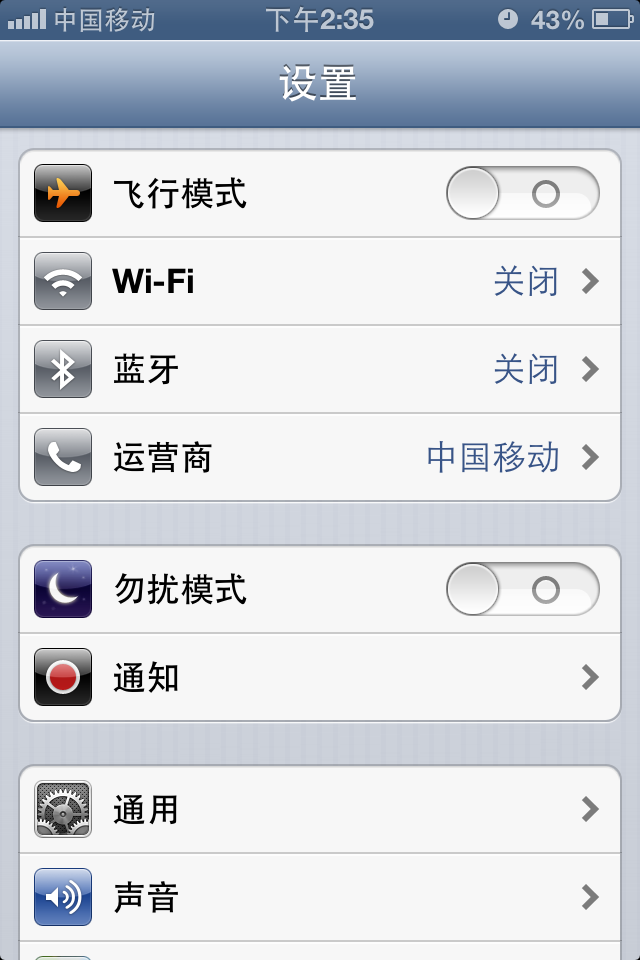Open the 声音 sounds settings
The width and height of the screenshot is (640, 960).
(x=320, y=897)
